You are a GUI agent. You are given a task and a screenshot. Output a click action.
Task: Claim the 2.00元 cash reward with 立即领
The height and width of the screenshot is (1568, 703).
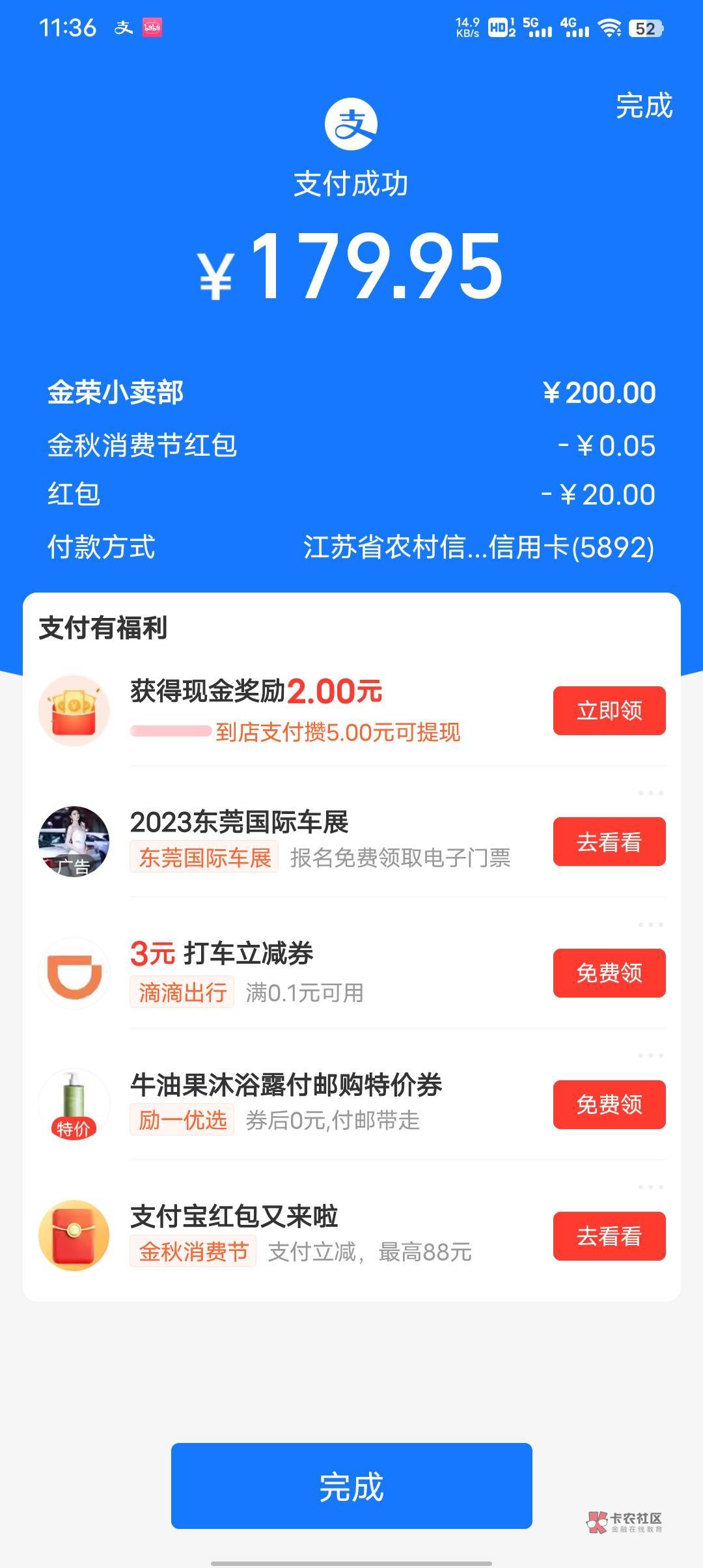[609, 710]
